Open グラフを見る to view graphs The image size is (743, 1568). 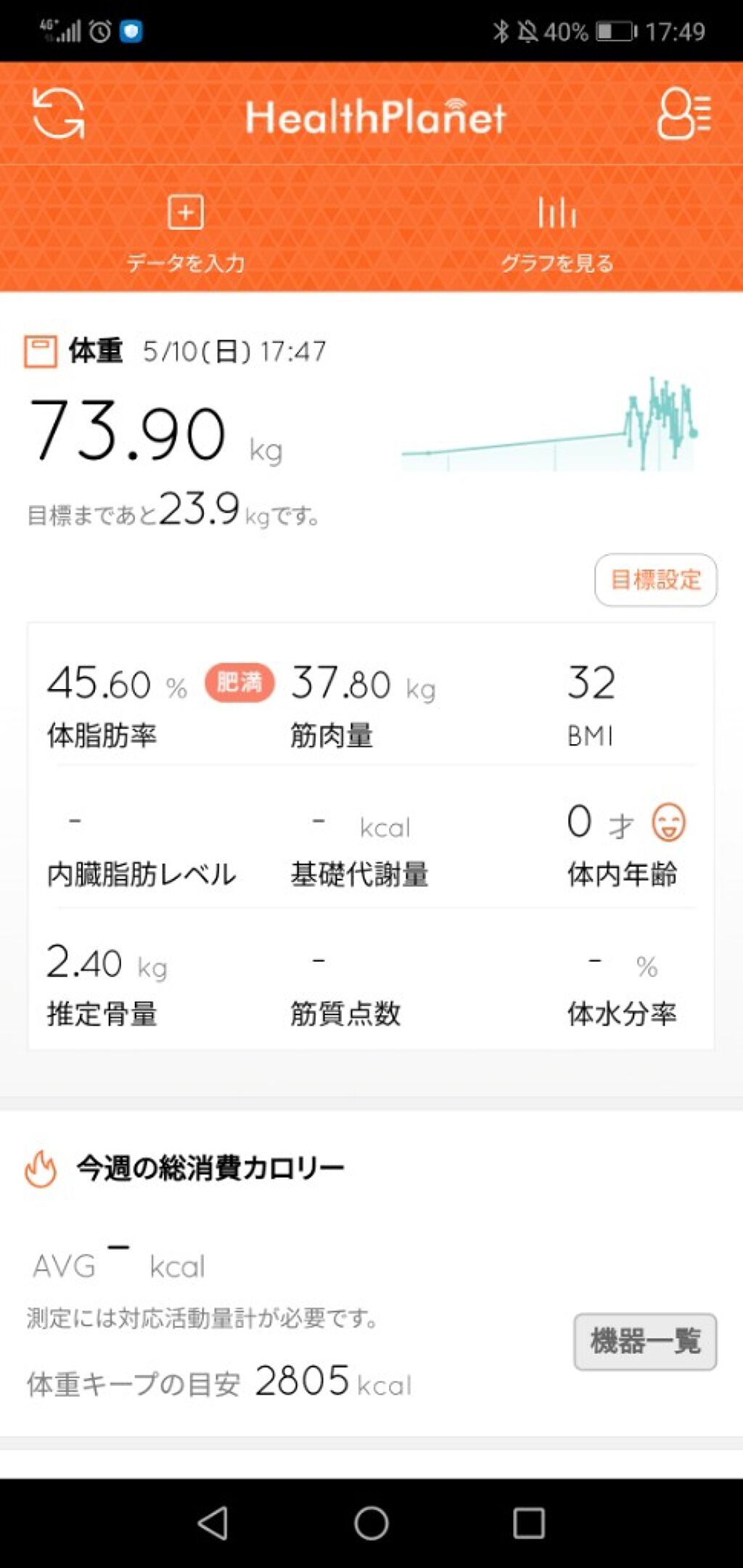click(x=557, y=232)
